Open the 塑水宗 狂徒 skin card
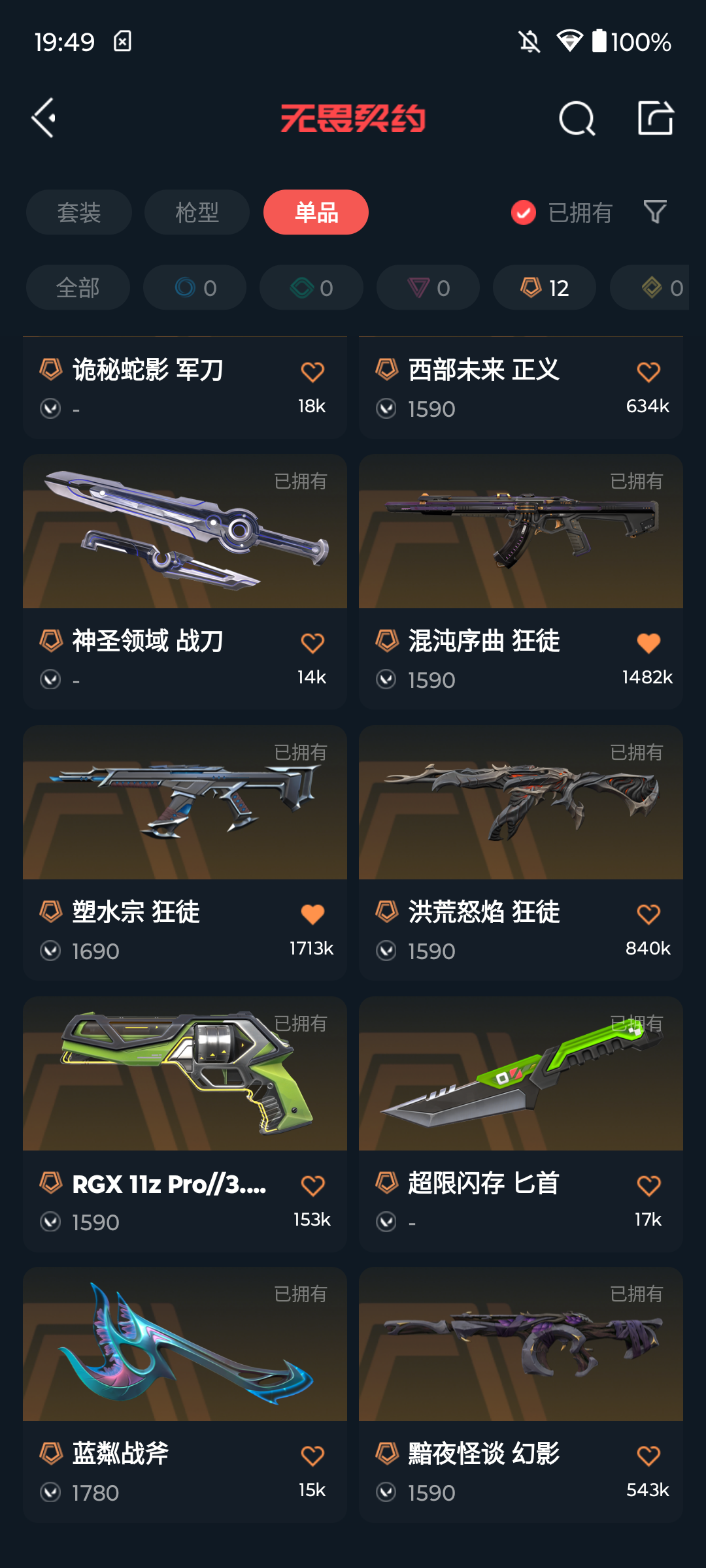This screenshot has width=706, height=1568. (185, 853)
